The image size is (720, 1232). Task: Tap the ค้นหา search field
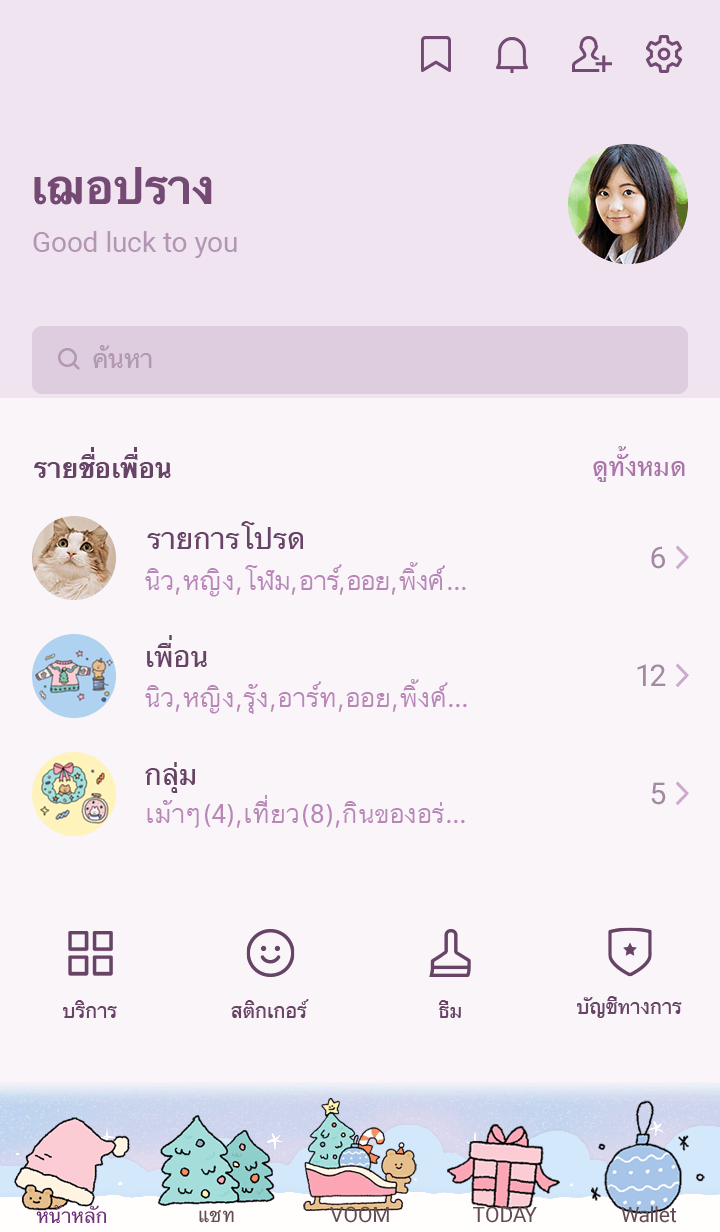point(360,360)
